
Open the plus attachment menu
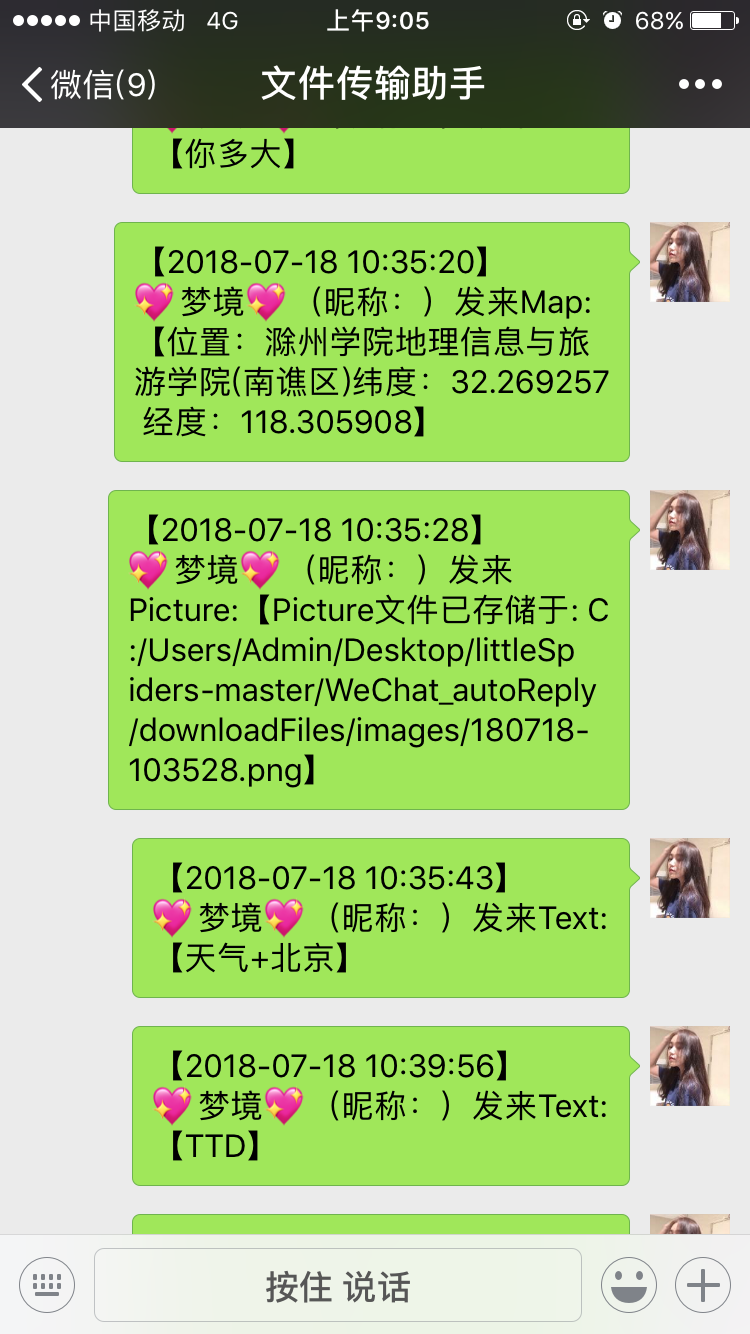point(703,1285)
